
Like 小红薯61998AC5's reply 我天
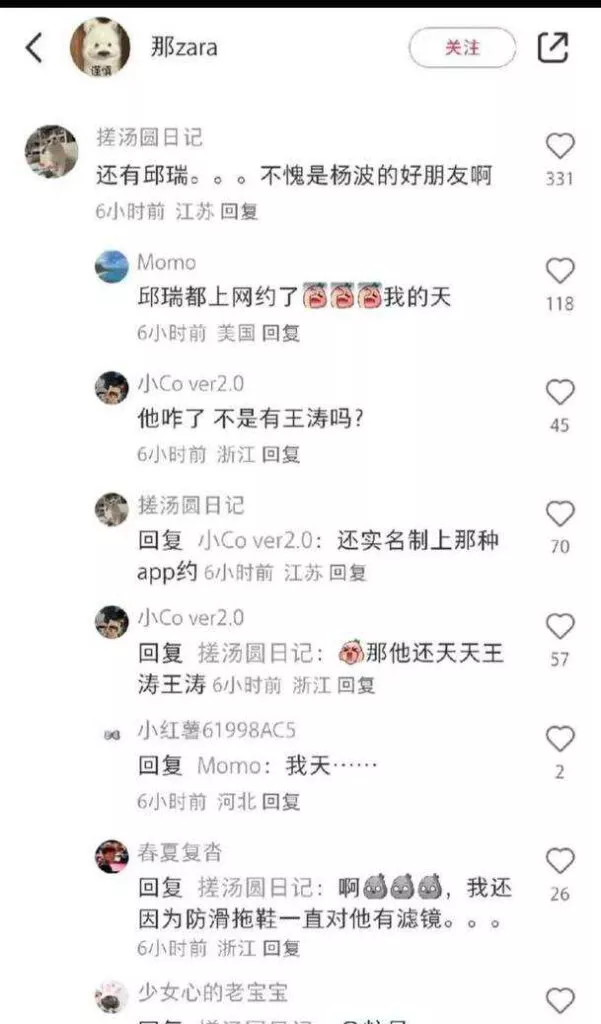560,740
